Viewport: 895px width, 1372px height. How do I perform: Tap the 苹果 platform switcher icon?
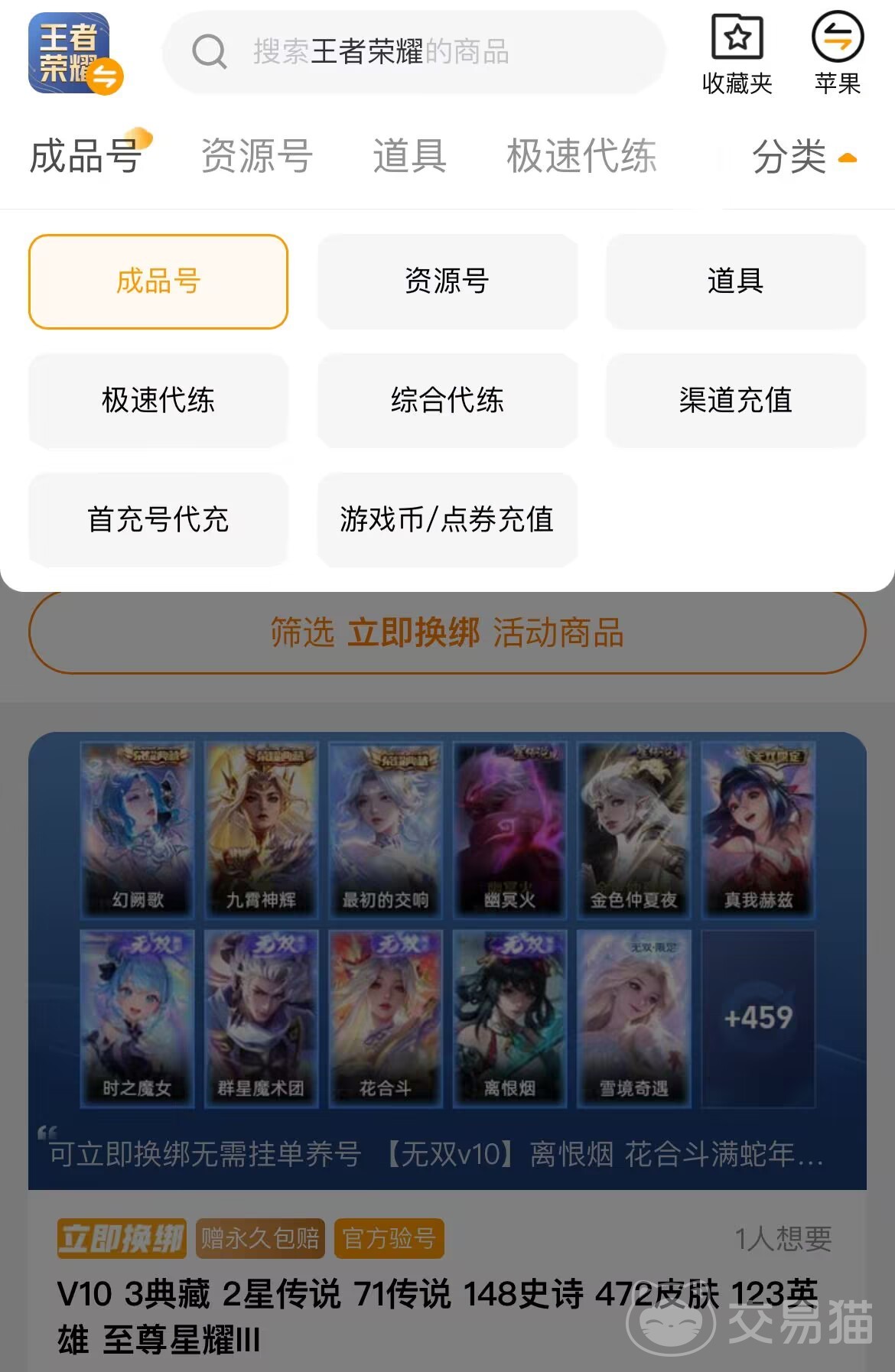pyautogui.click(x=837, y=52)
